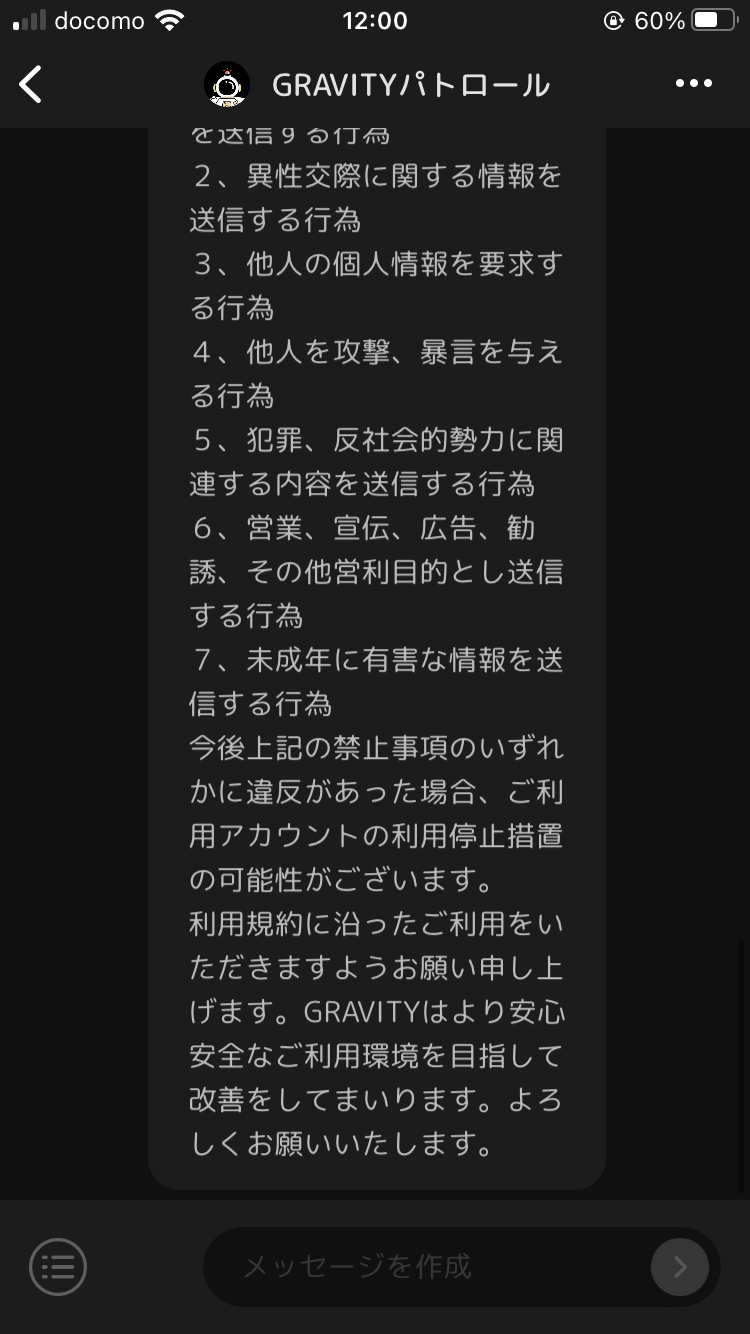Open the GRAVITYパトロール profile avatar
This screenshot has width=750, height=1334.
pos(227,85)
